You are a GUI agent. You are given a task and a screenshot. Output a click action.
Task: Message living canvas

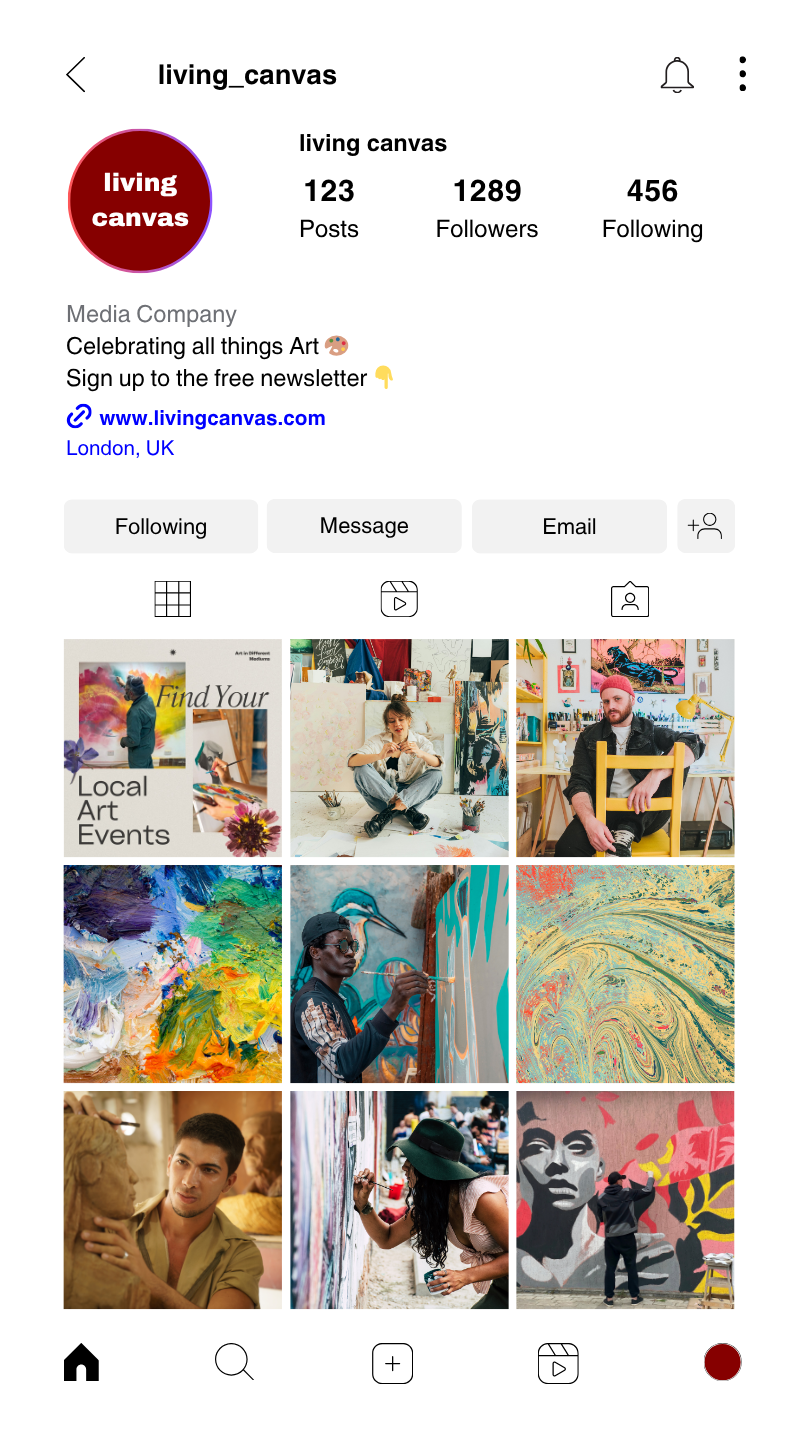(364, 526)
